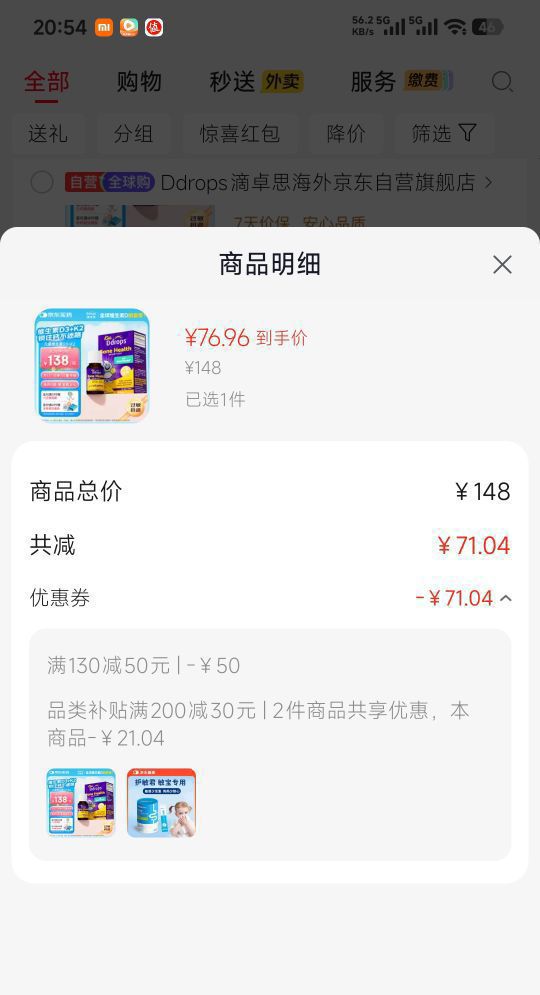Viewport: 540px width, 995px height.
Task: Open the 护敏霜 product thumbnail
Action: point(161,803)
